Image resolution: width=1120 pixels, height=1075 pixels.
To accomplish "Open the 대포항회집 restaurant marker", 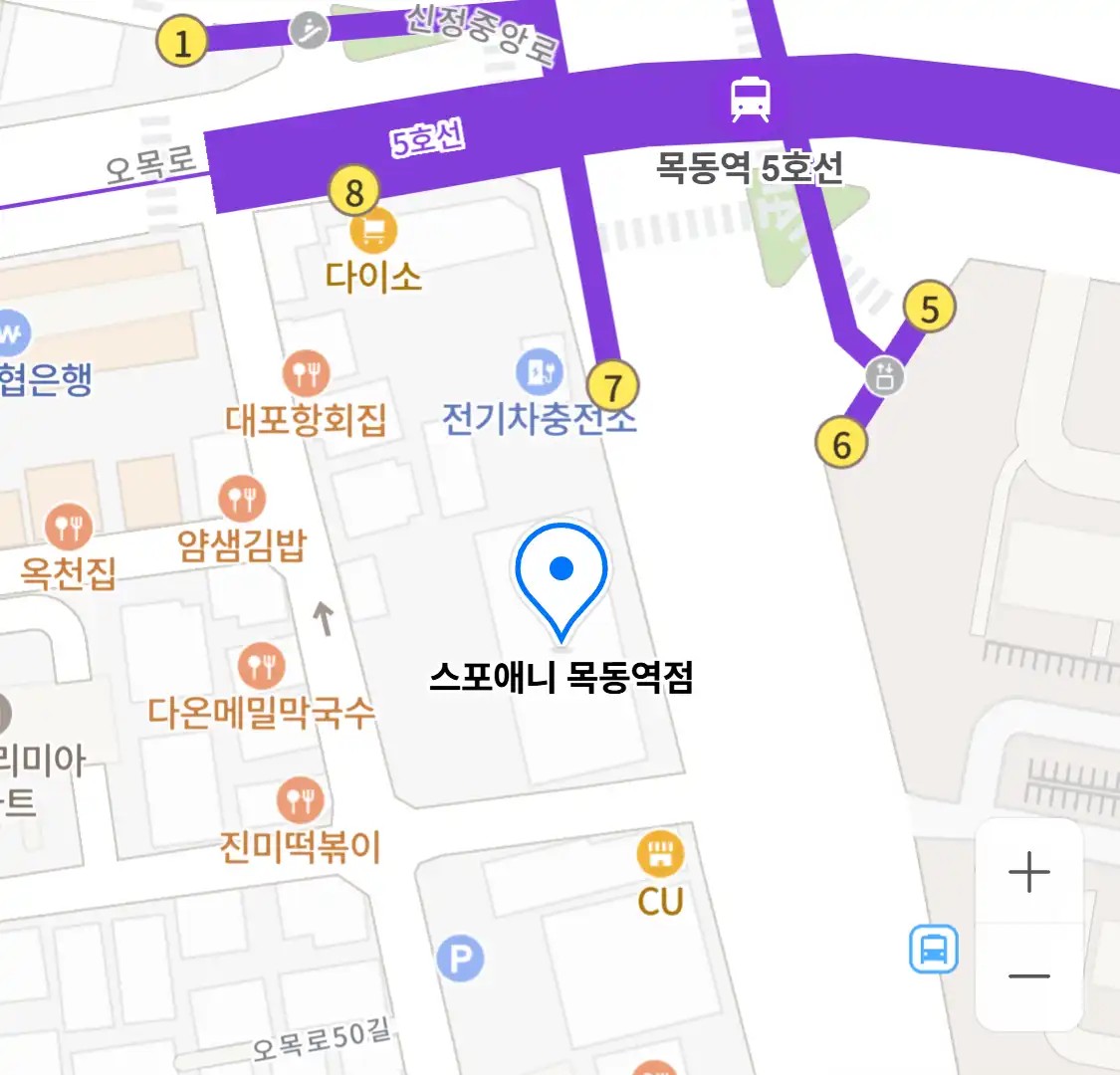I will (x=307, y=374).
